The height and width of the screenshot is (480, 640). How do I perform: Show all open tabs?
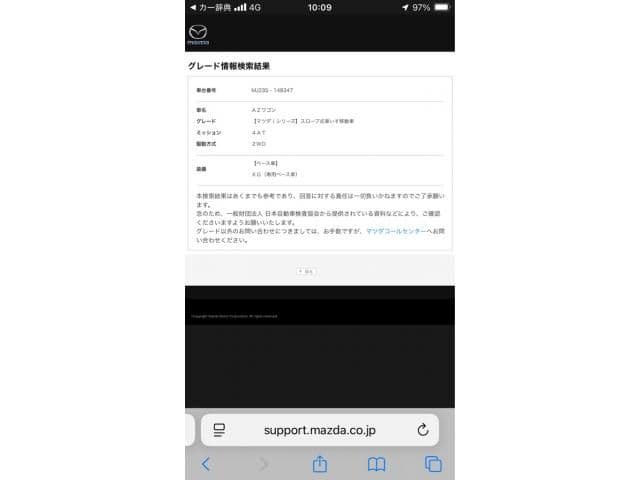[x=433, y=464]
